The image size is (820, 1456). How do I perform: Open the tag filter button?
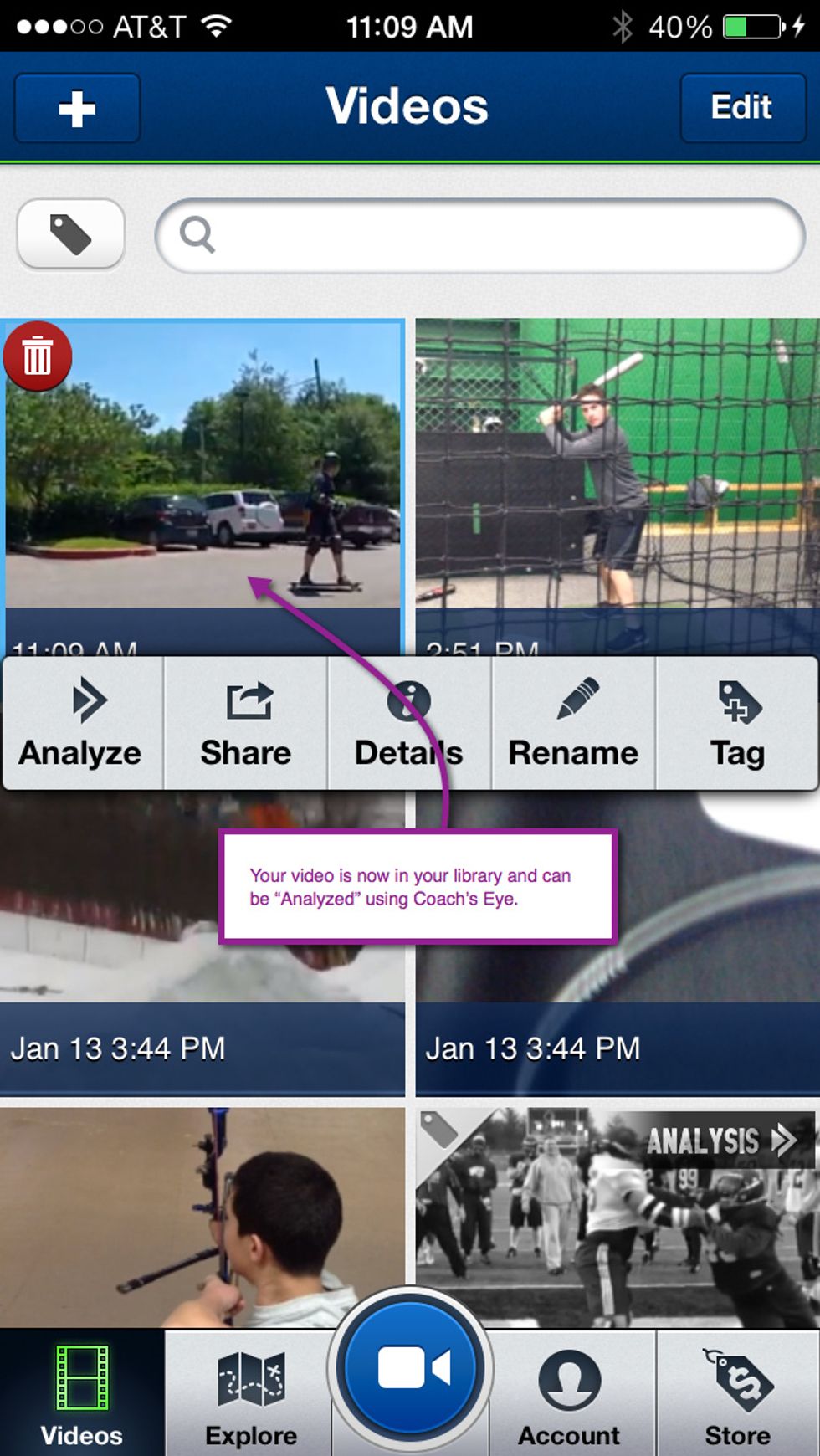pos(71,234)
